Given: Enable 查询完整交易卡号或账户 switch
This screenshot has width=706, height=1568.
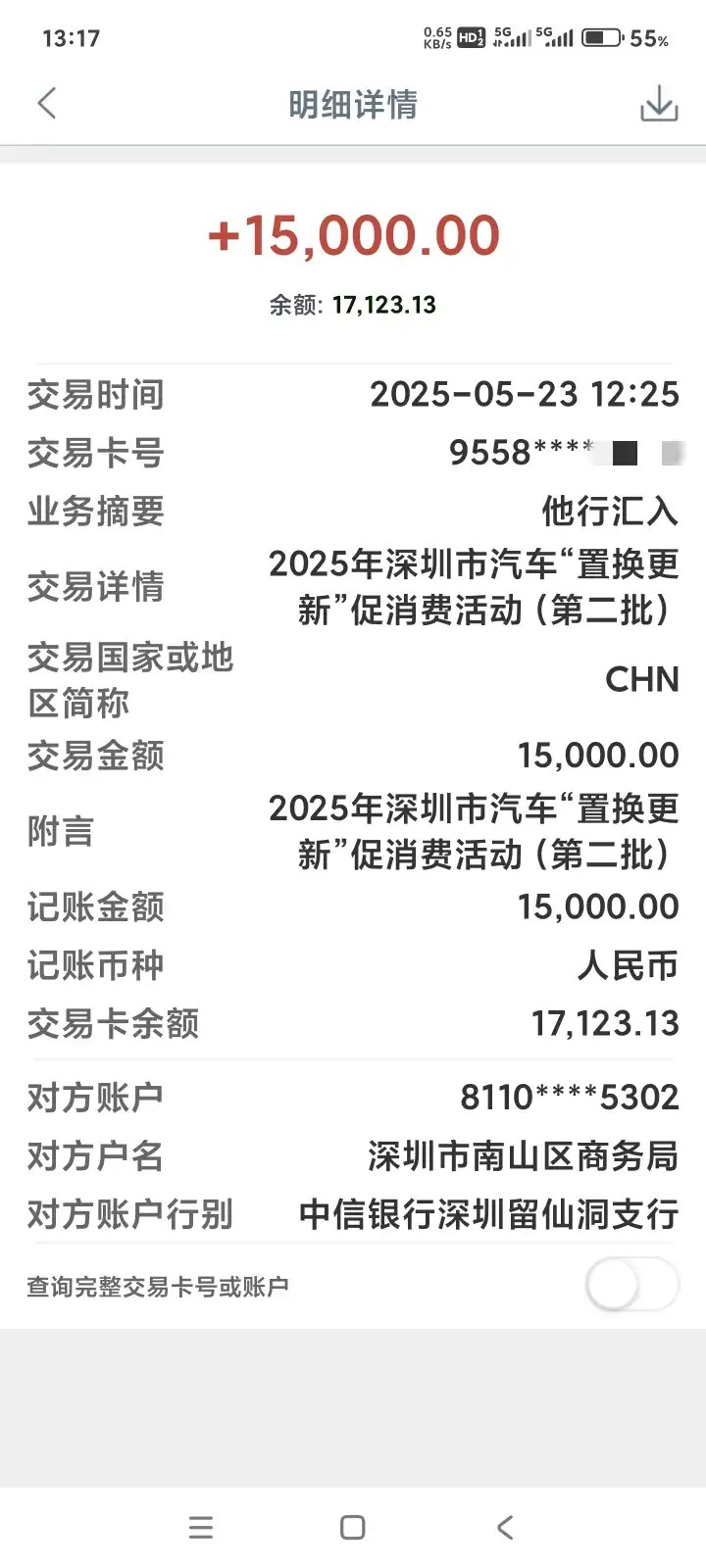Looking at the screenshot, I should pos(630,1285).
